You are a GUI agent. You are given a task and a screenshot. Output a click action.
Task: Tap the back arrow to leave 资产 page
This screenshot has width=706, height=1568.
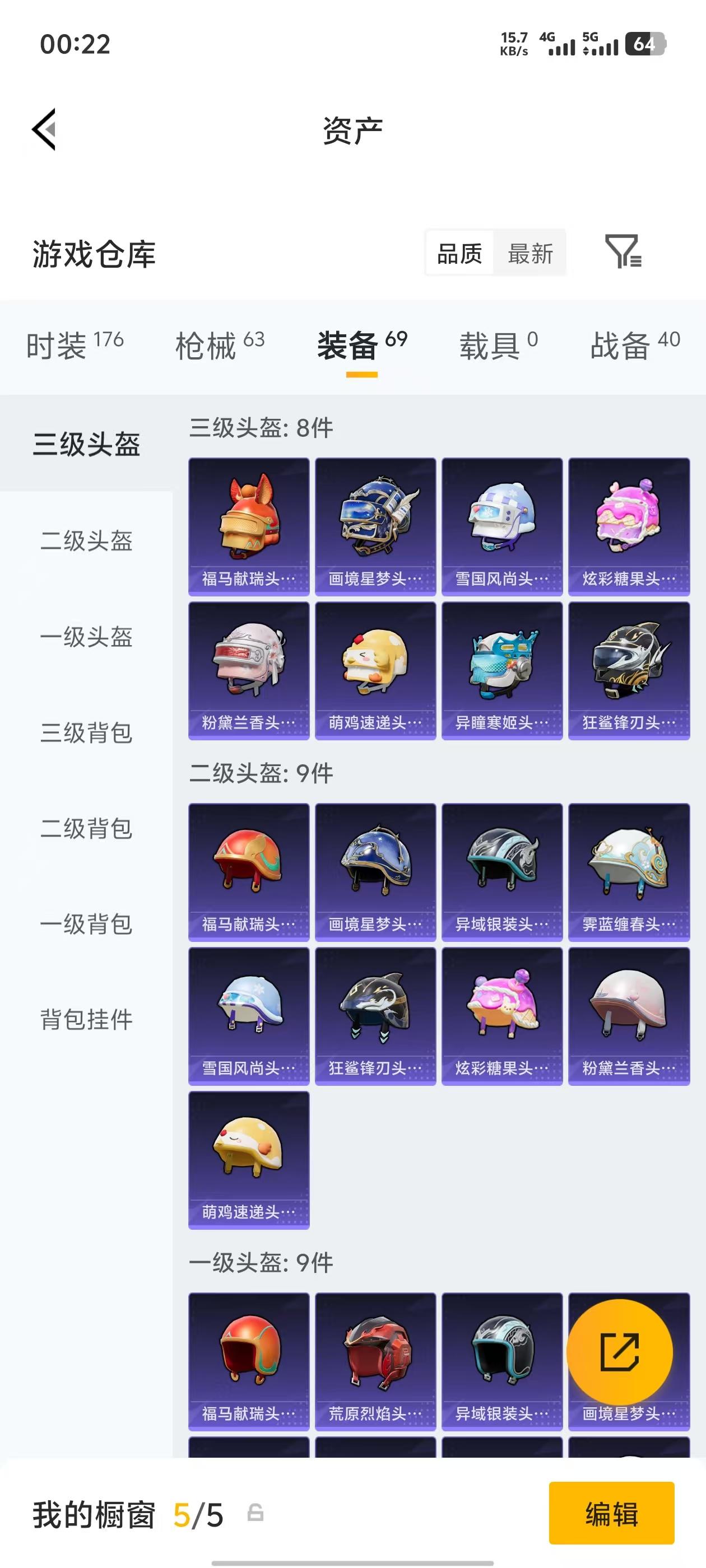pyautogui.click(x=44, y=129)
